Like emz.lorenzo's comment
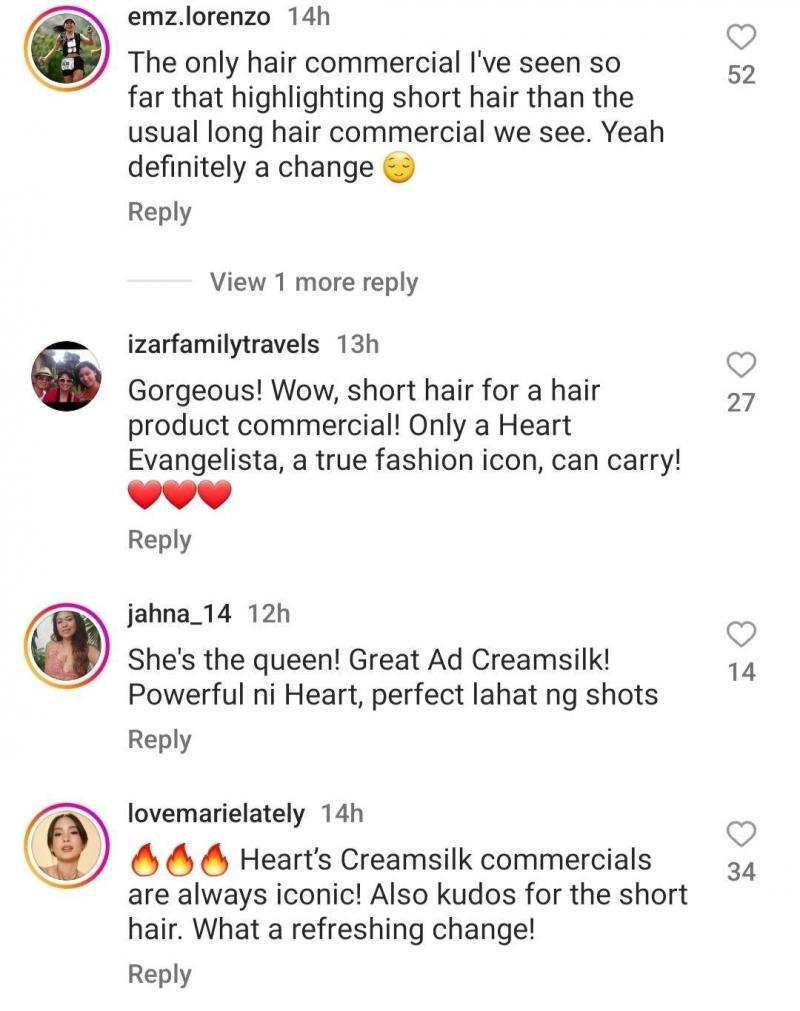Viewport: 800px width, 1011px height. coord(741,38)
